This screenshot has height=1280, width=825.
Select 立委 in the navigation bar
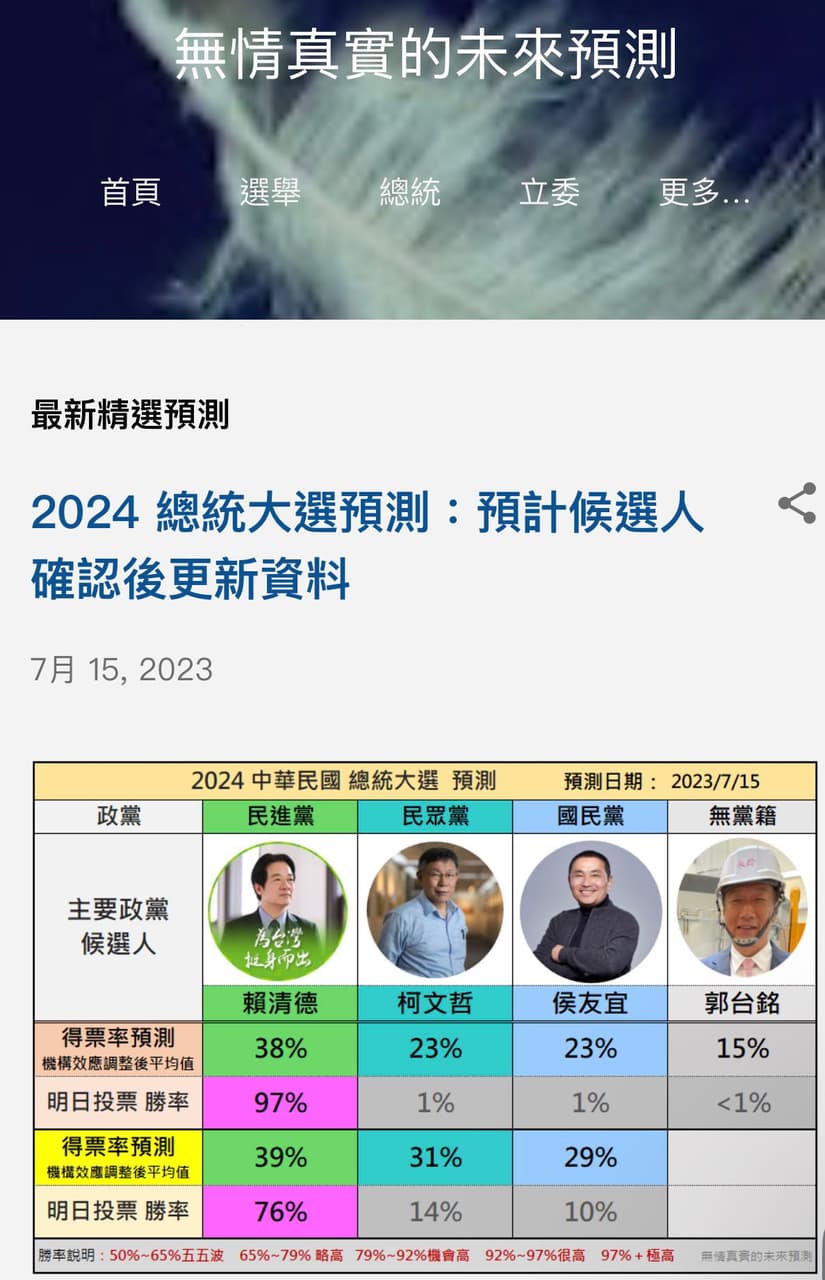[551, 192]
